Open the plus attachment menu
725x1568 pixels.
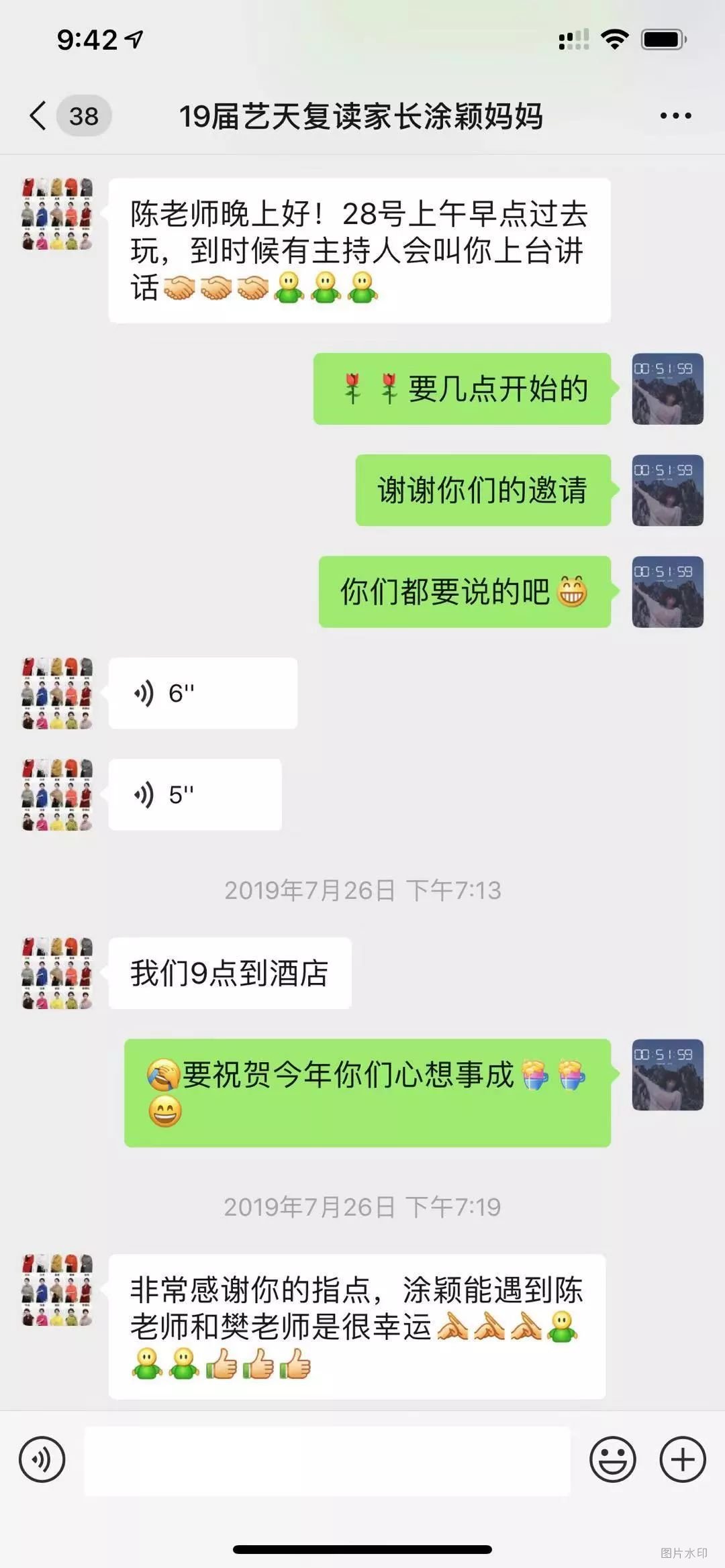[x=683, y=1459]
